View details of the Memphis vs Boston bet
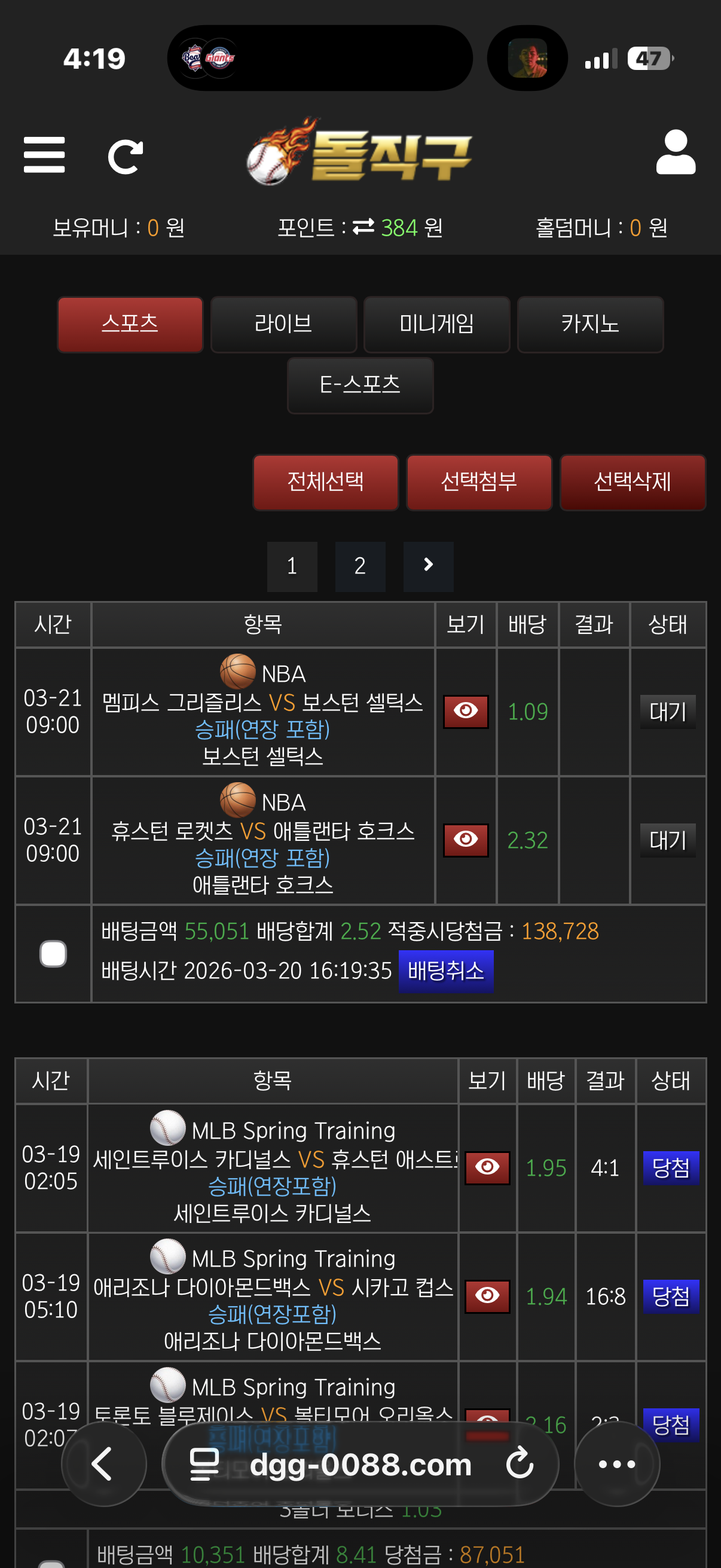 (x=466, y=712)
